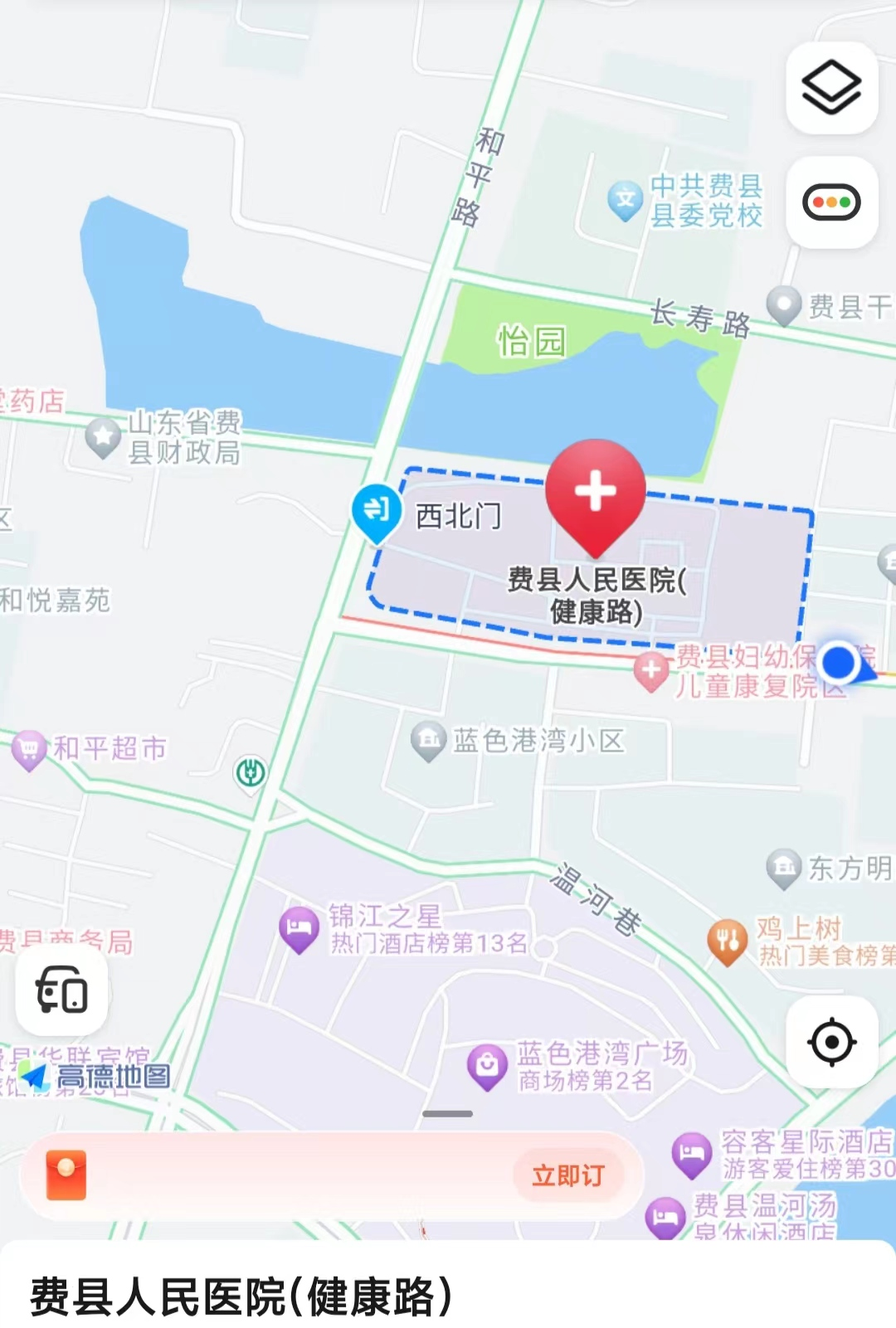The image size is (896, 1328).
Task: Select the 西北门 entrance marker
Action: pos(377,510)
